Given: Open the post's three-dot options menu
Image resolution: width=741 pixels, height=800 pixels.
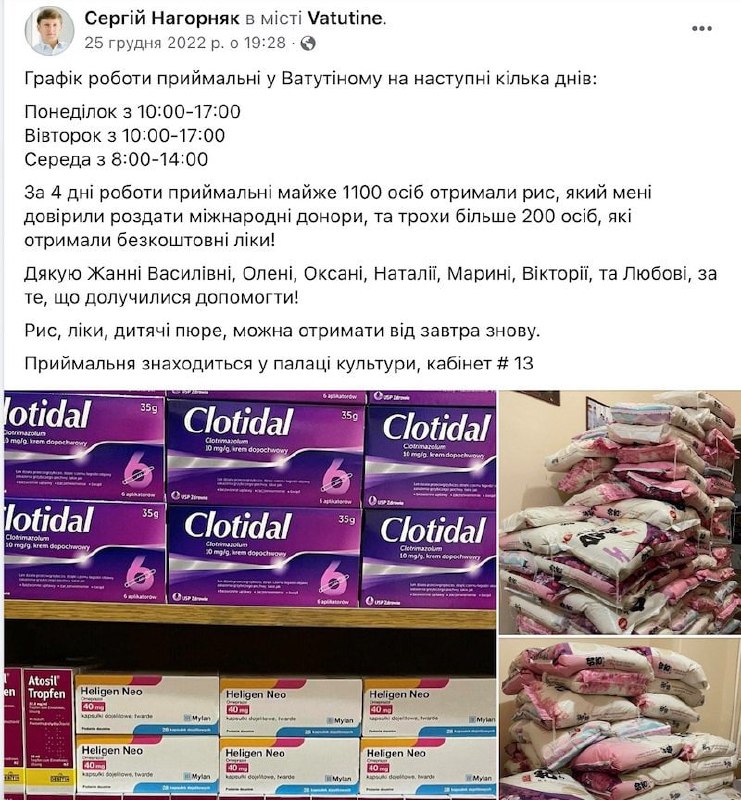Looking at the screenshot, I should [x=701, y=29].
